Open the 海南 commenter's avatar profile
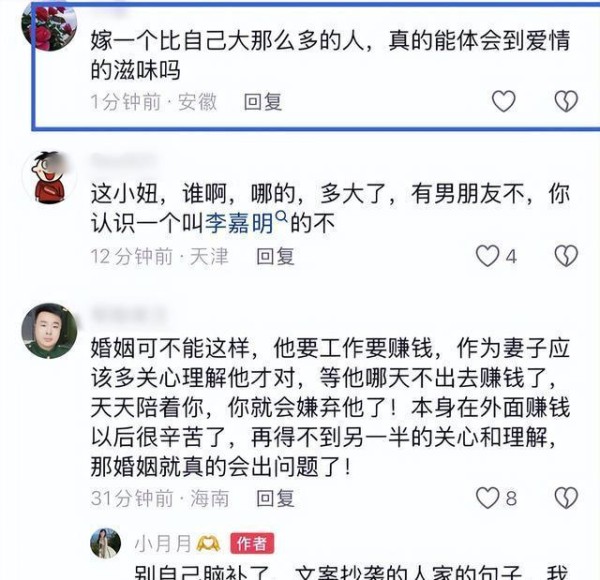This screenshot has width=600, height=580. coord(48,328)
